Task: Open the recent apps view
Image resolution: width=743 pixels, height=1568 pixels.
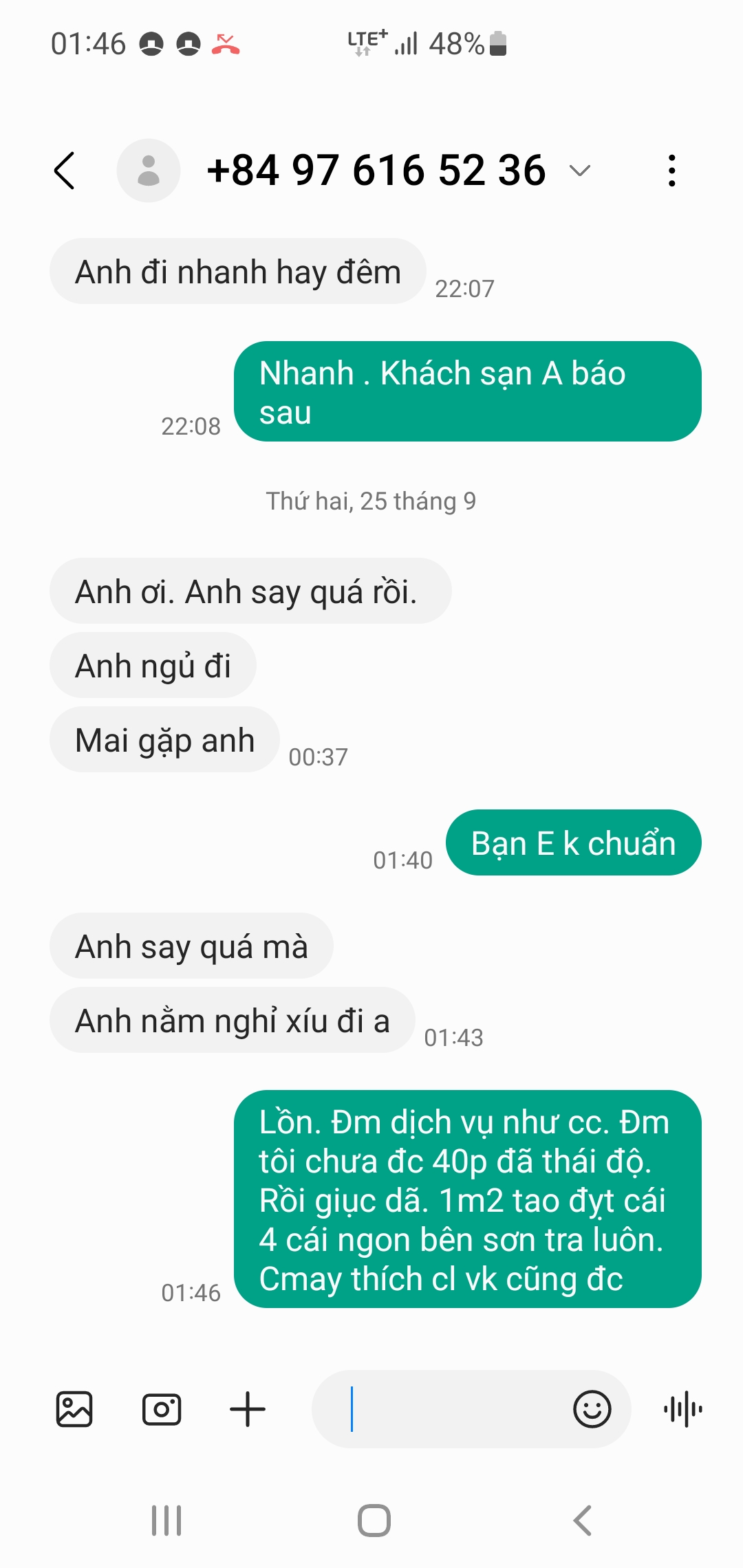Action: [166, 1521]
